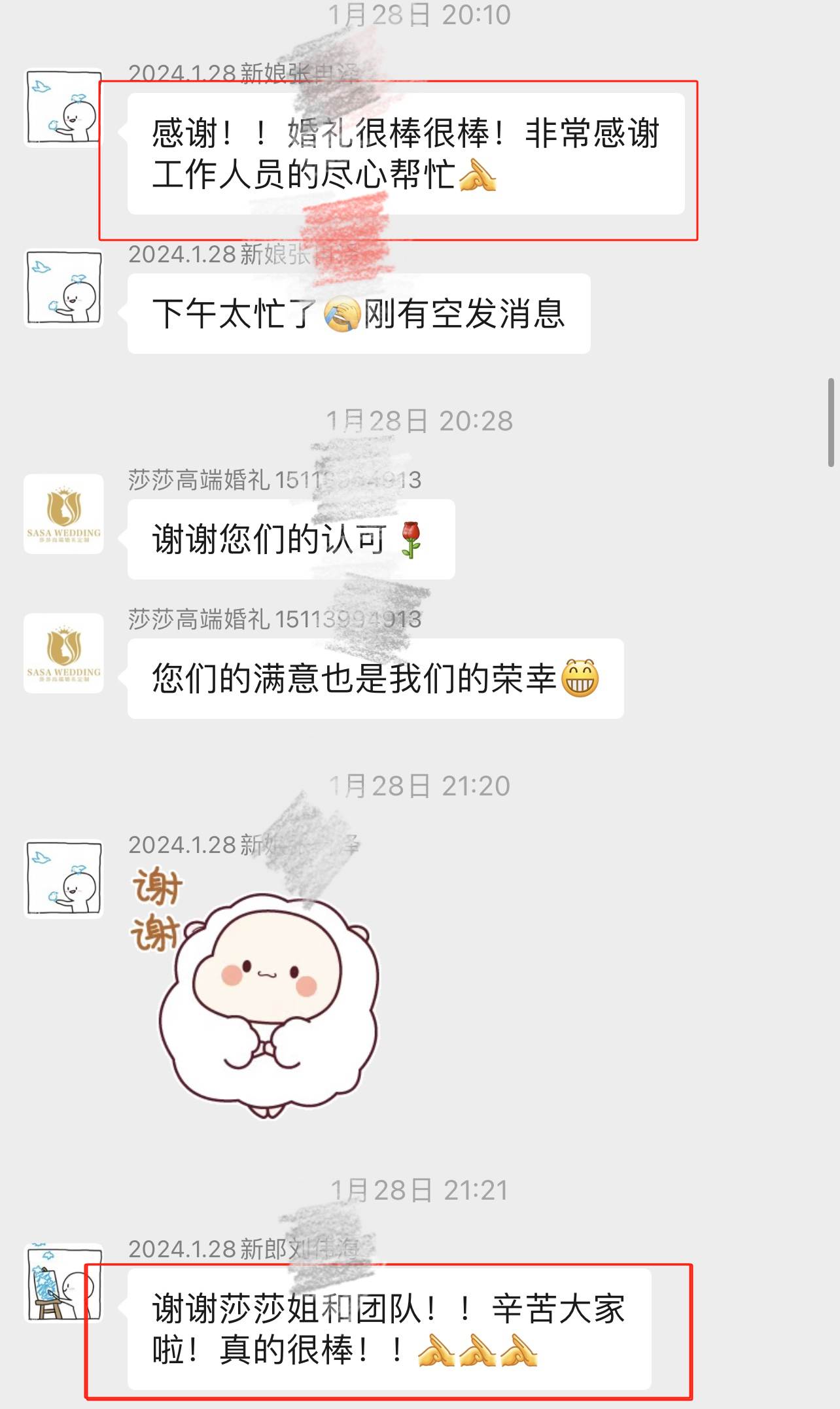This screenshot has width=840, height=1409.
Task: Open the bride's avatar beside the 下午太忙了 message
Action: point(63,288)
